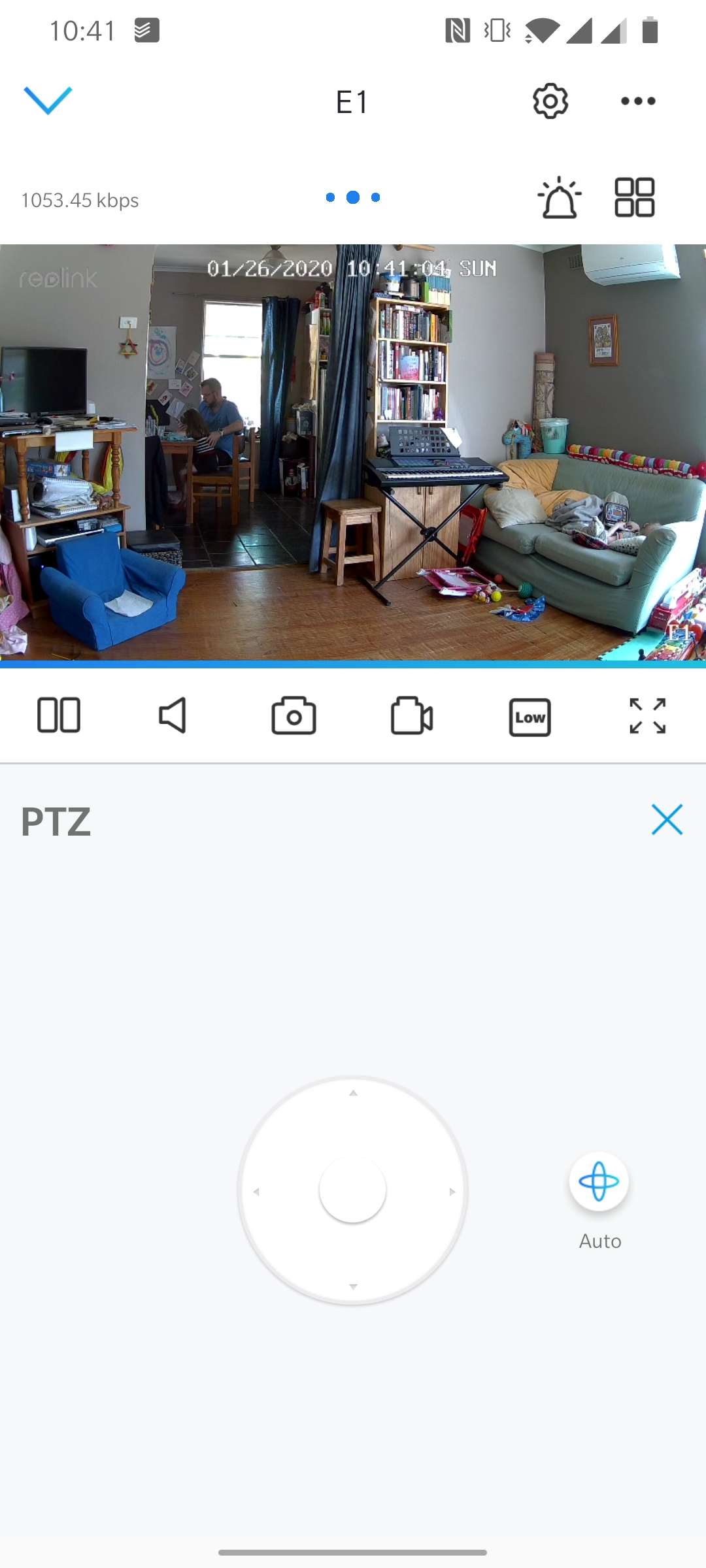Open camera settings gear

coord(550,101)
